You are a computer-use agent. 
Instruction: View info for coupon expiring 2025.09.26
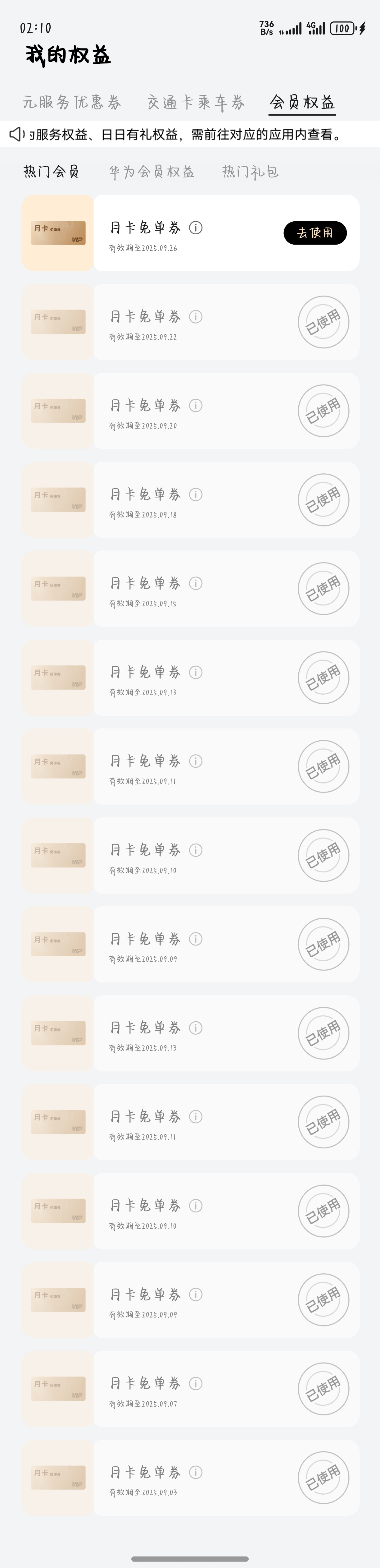pyautogui.click(x=196, y=228)
